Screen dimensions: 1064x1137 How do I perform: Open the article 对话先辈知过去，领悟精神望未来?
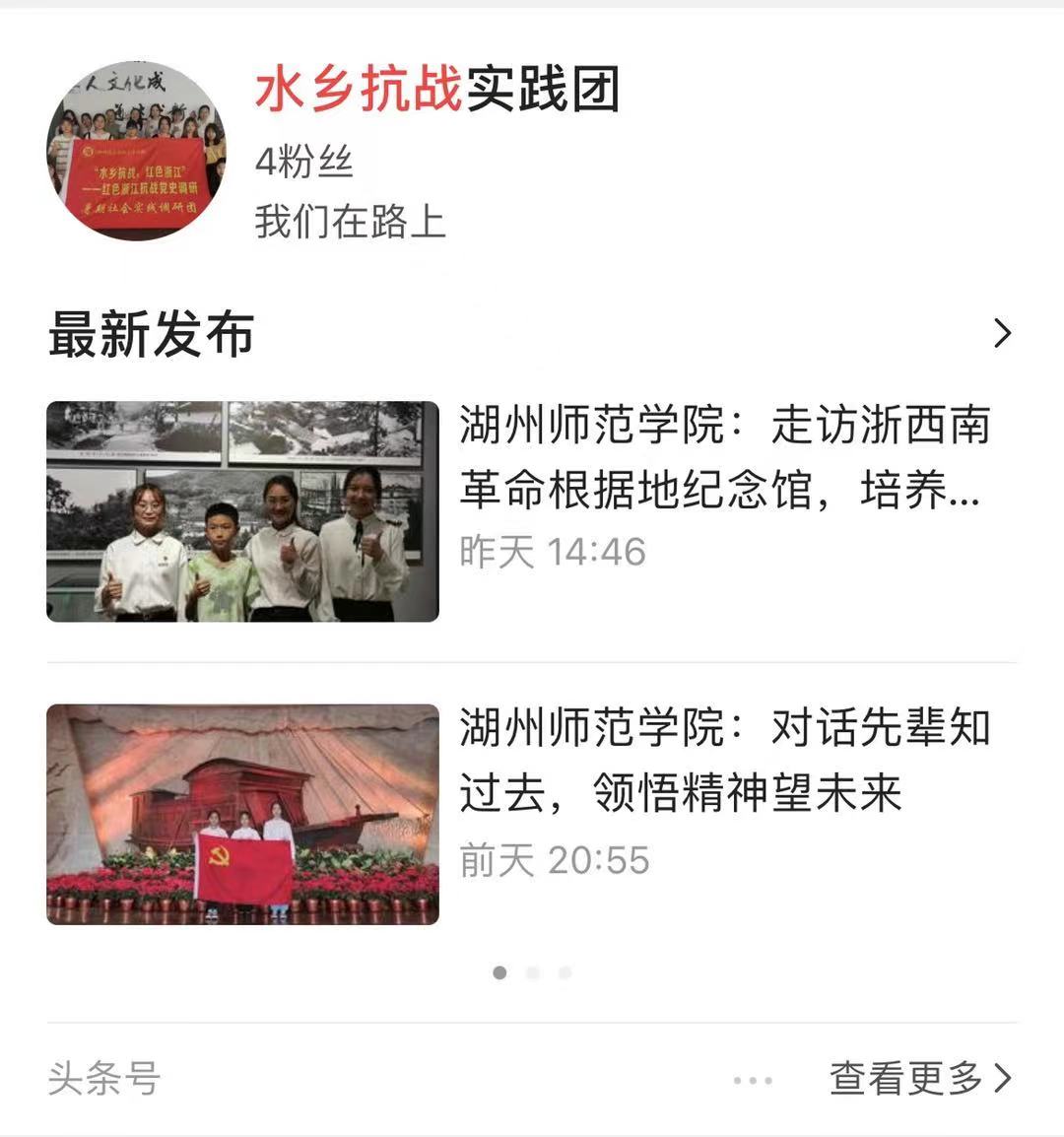724,759
